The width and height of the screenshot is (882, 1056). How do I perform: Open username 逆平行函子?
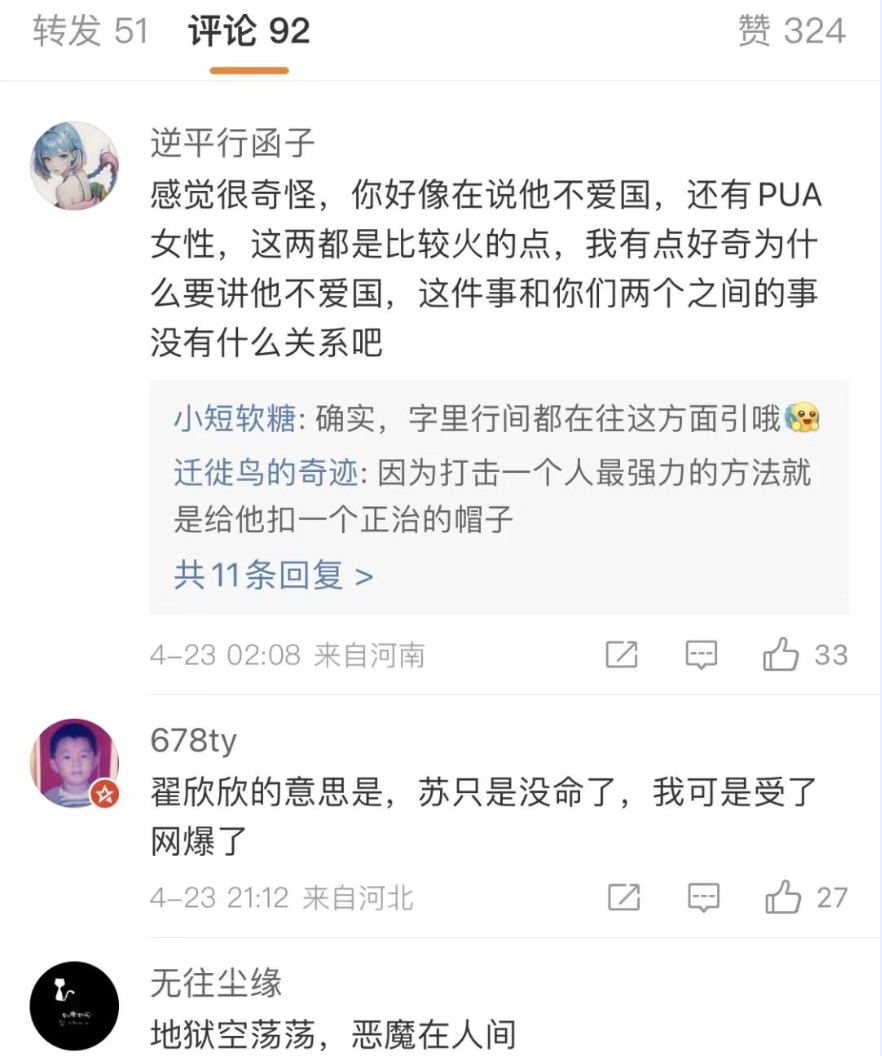tap(232, 143)
